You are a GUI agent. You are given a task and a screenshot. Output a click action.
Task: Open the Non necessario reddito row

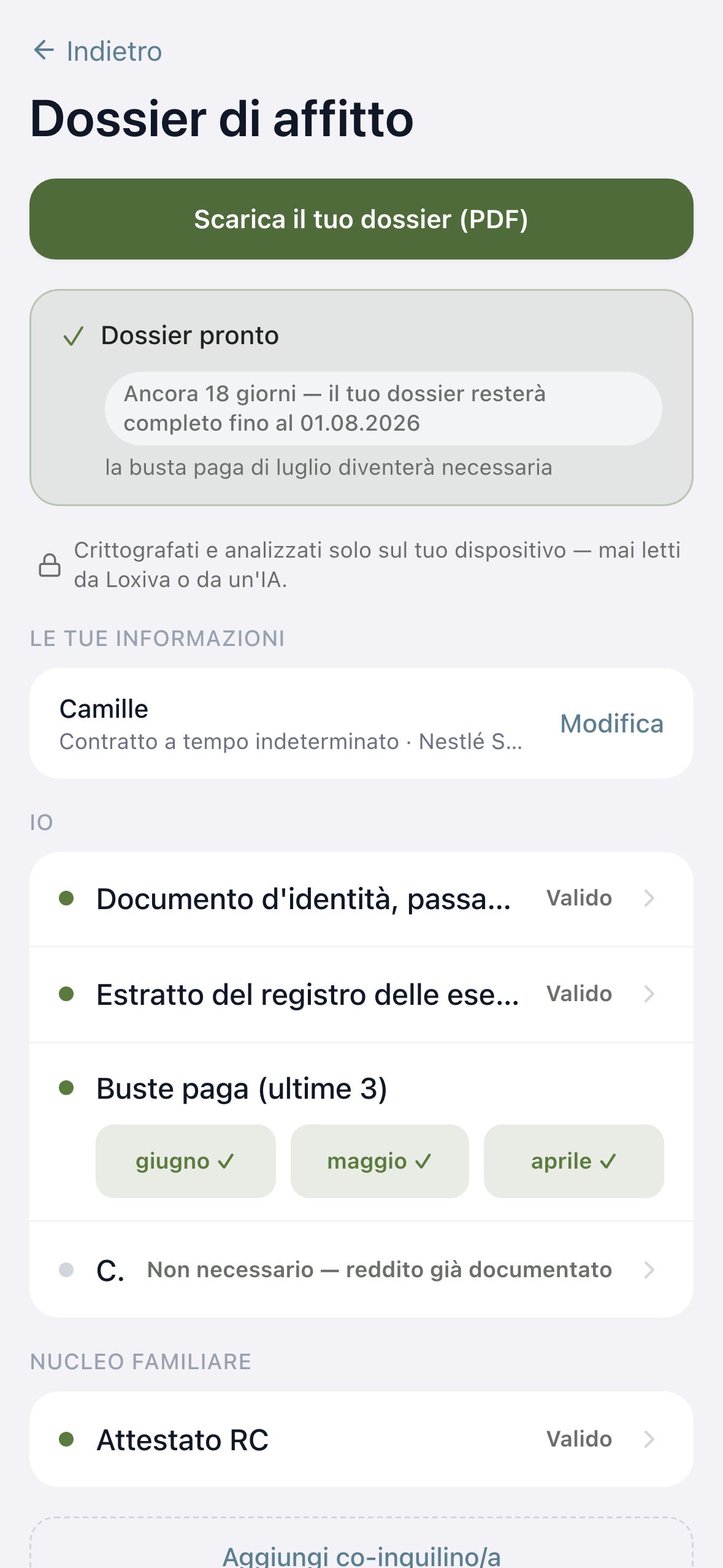coord(361,1270)
